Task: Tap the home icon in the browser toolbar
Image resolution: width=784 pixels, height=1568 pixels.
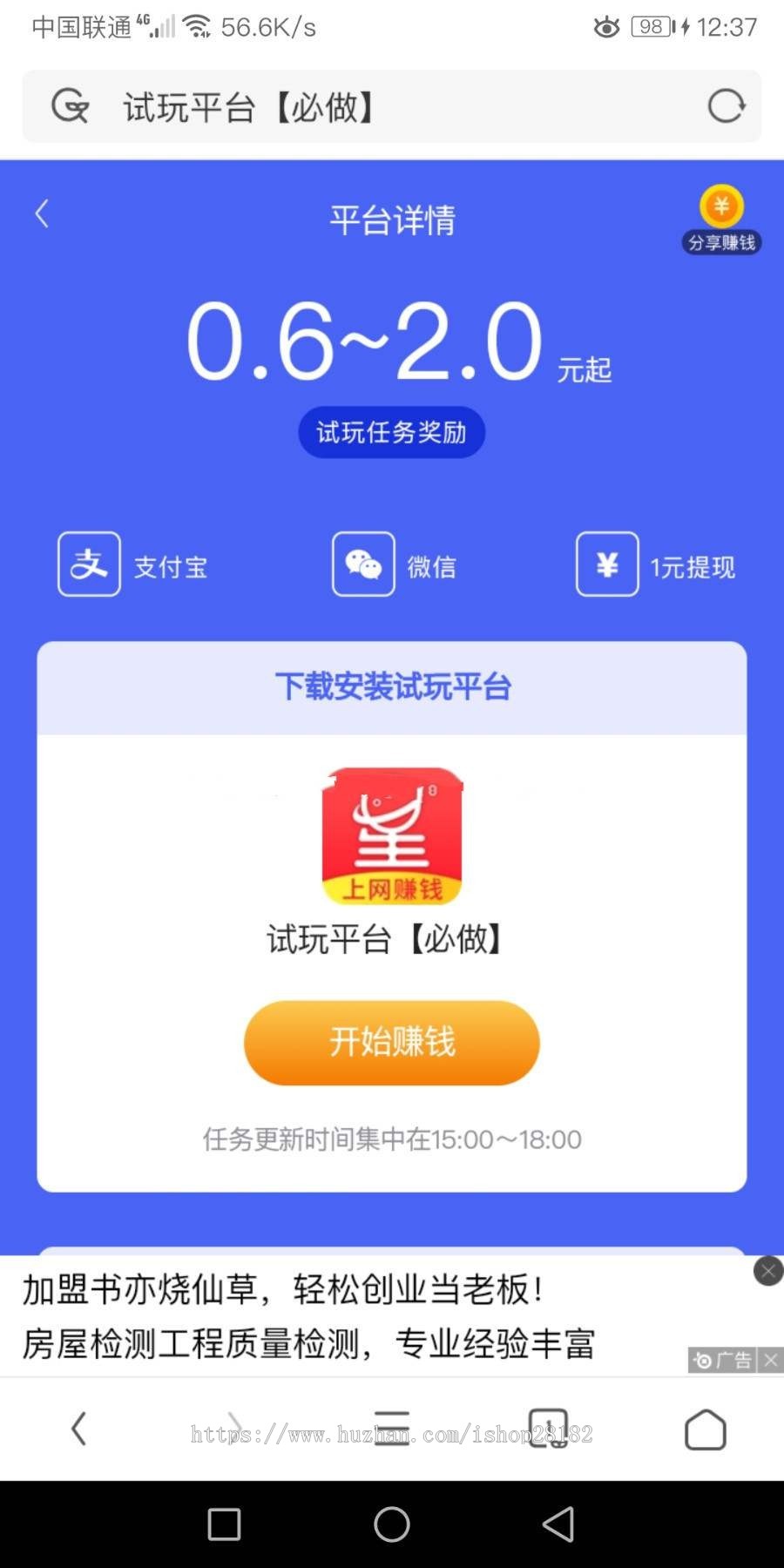Action: point(706,1429)
